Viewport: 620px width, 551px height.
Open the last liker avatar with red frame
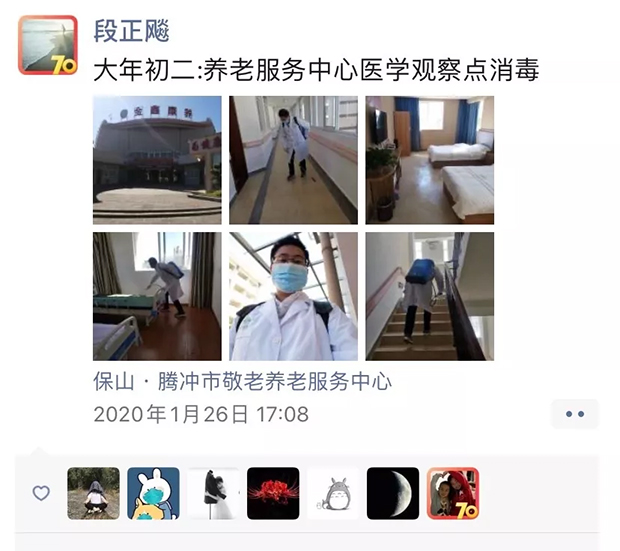click(x=453, y=493)
